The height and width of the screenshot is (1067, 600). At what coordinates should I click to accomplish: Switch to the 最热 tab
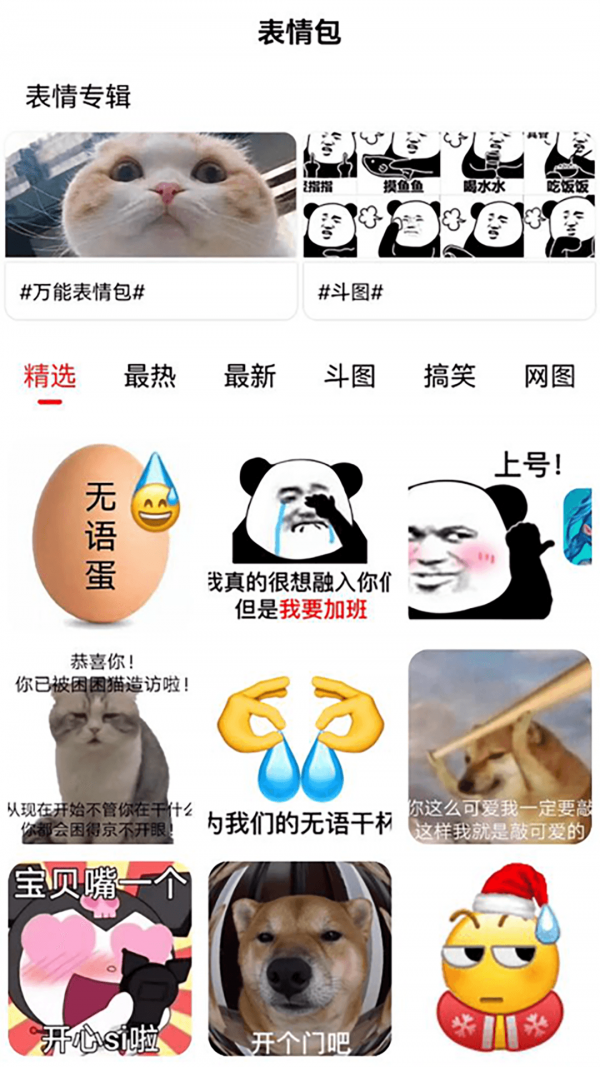150,376
